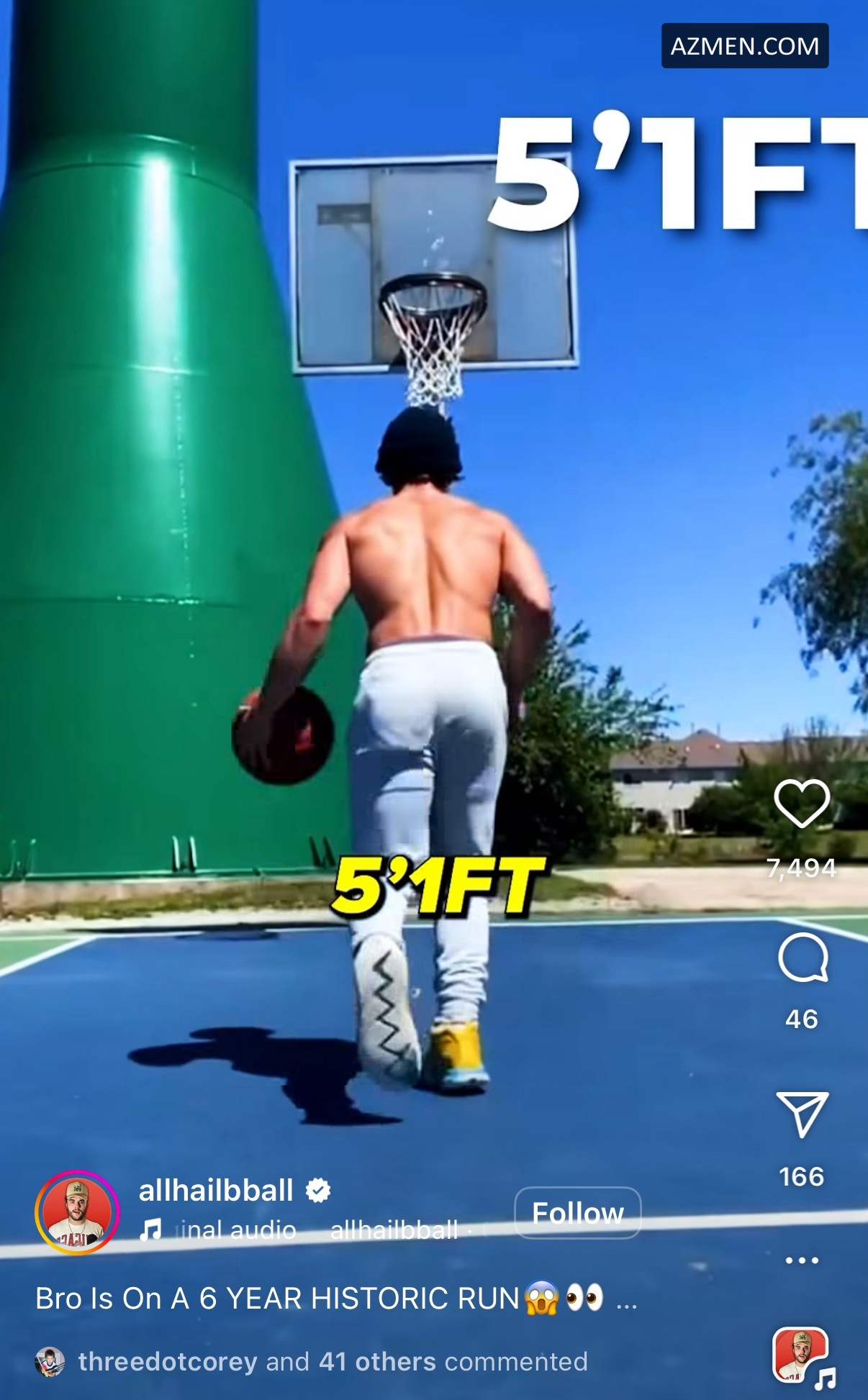Open the comments on this reel
The width and height of the screenshot is (868, 1400).
(x=803, y=958)
